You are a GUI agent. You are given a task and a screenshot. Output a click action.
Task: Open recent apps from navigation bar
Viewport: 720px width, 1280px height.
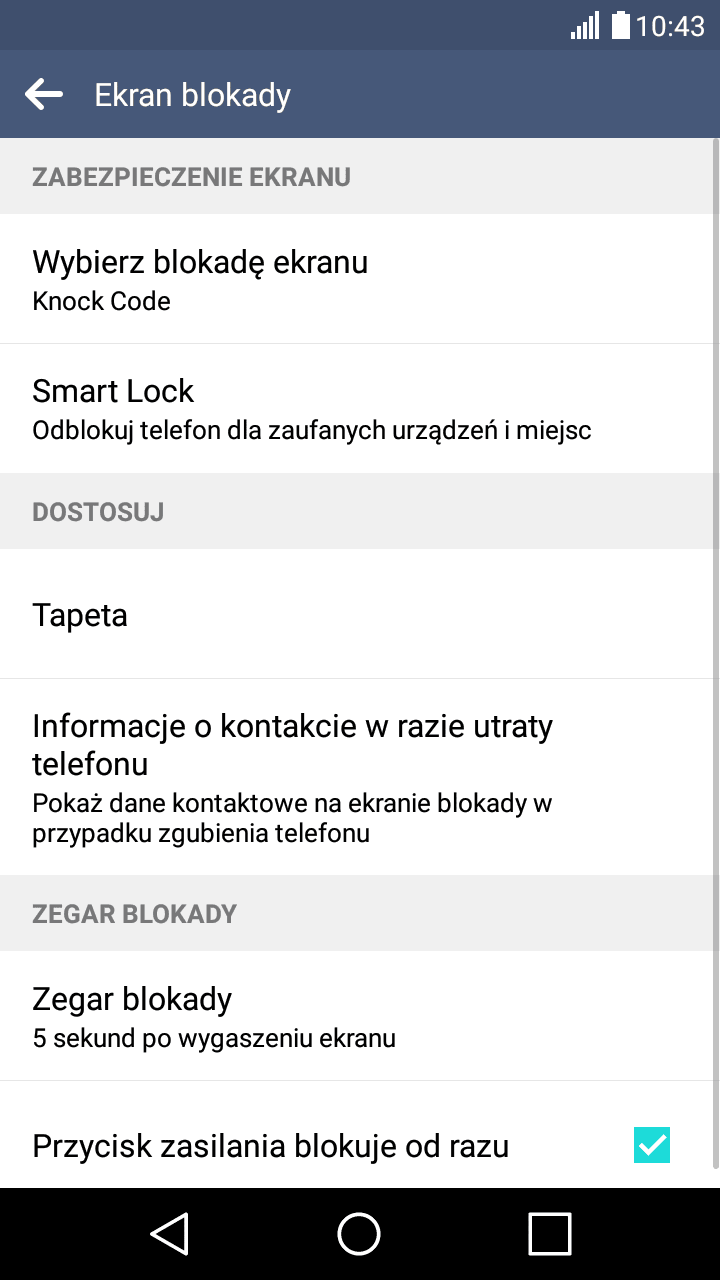click(x=549, y=1233)
